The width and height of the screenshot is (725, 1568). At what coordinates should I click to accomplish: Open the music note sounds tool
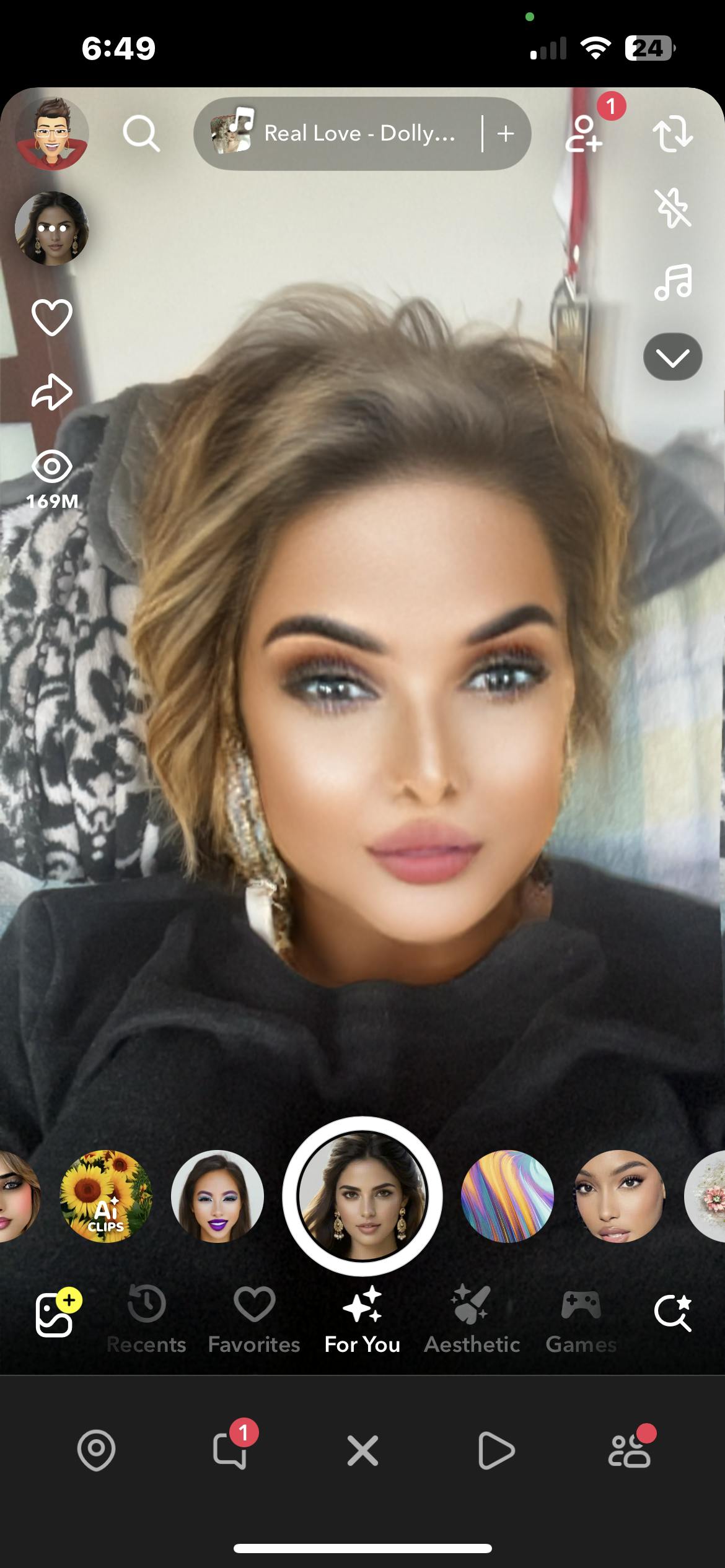click(x=673, y=282)
